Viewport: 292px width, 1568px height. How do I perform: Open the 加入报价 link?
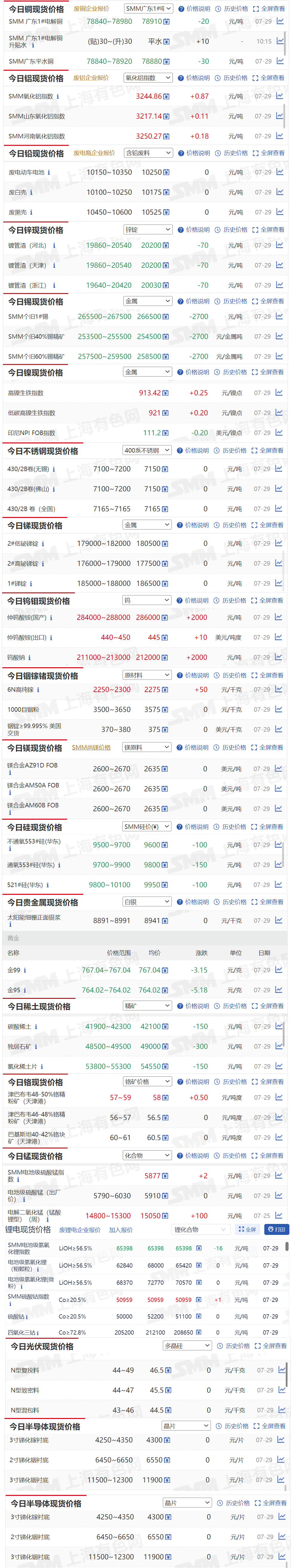click(x=120, y=1230)
